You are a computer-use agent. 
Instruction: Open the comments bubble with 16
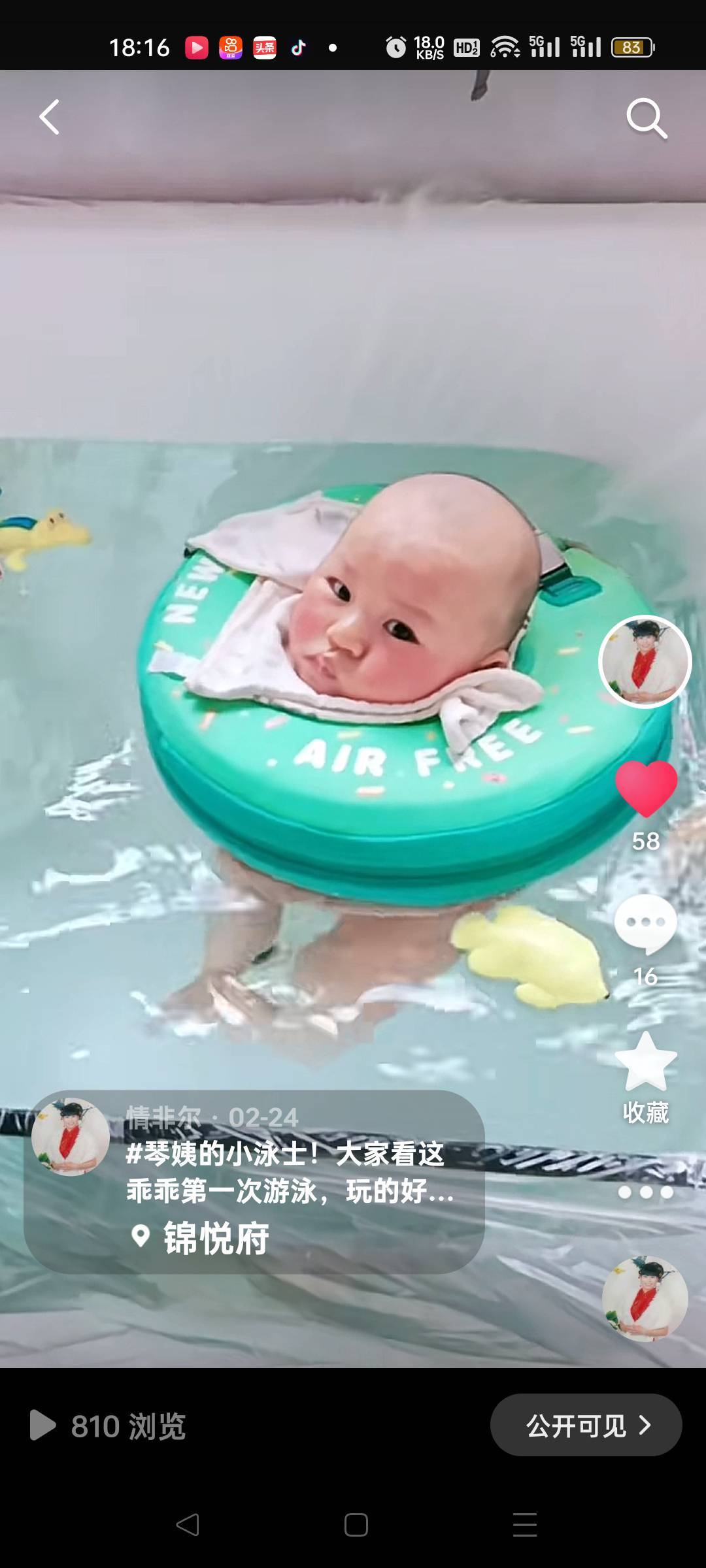tap(645, 924)
